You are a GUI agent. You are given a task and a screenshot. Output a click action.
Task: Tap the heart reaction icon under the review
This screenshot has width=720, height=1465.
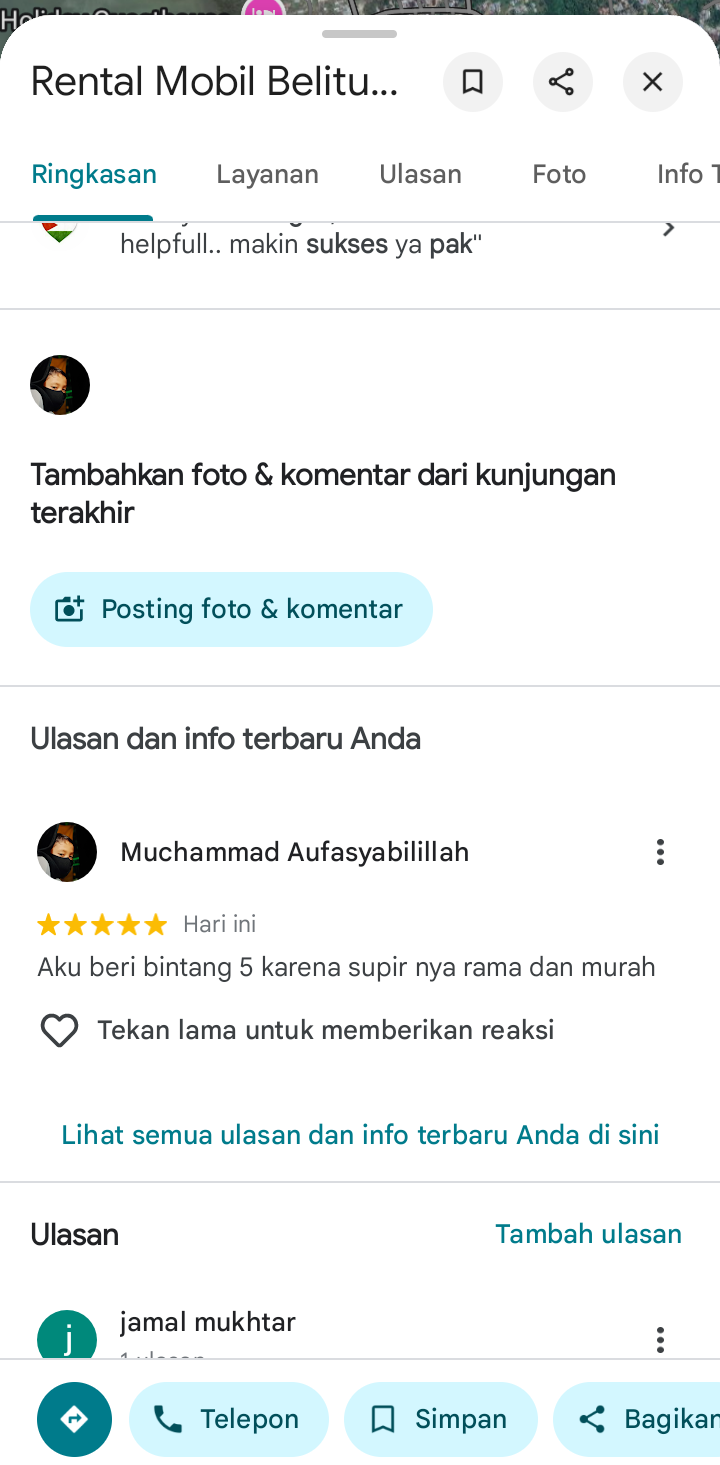tap(59, 1030)
